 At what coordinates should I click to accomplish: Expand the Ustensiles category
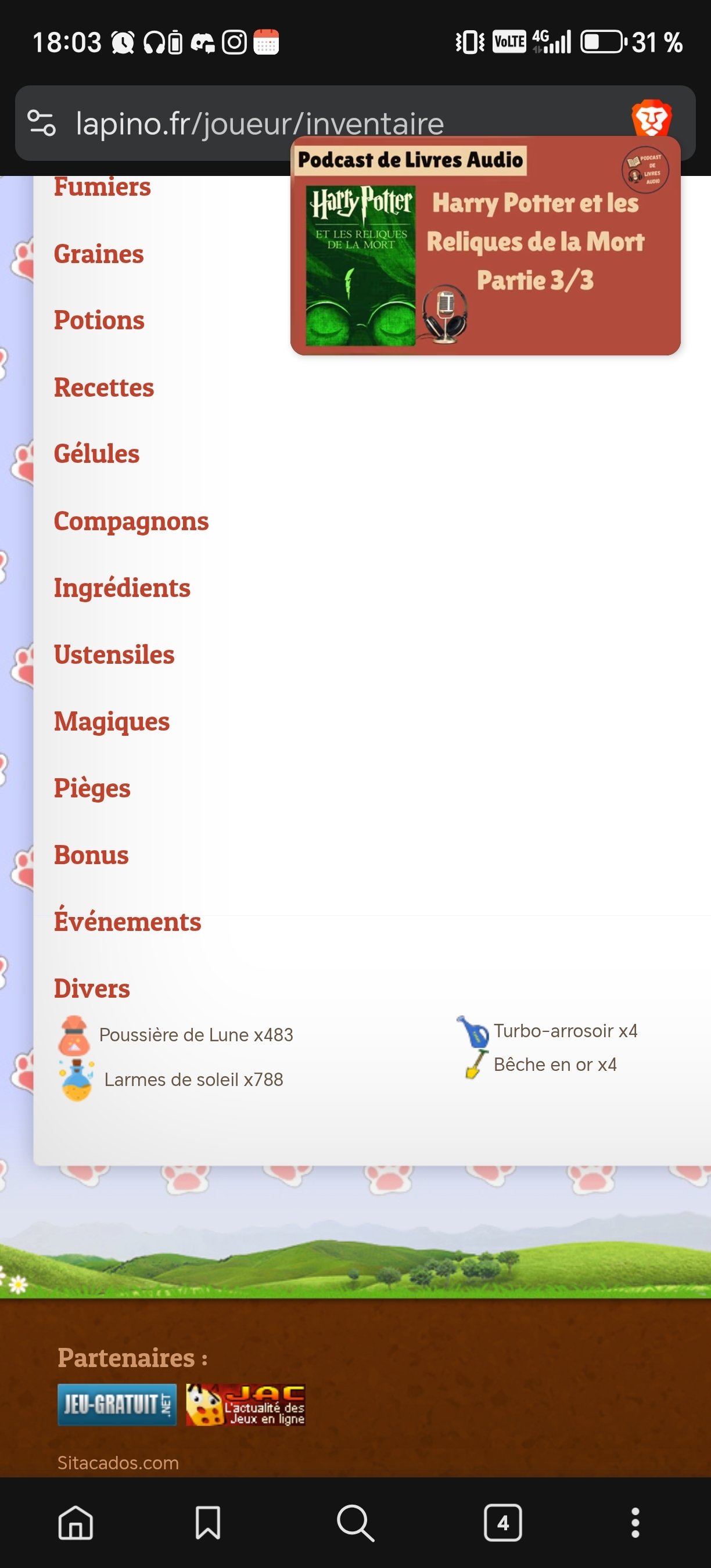[114, 654]
